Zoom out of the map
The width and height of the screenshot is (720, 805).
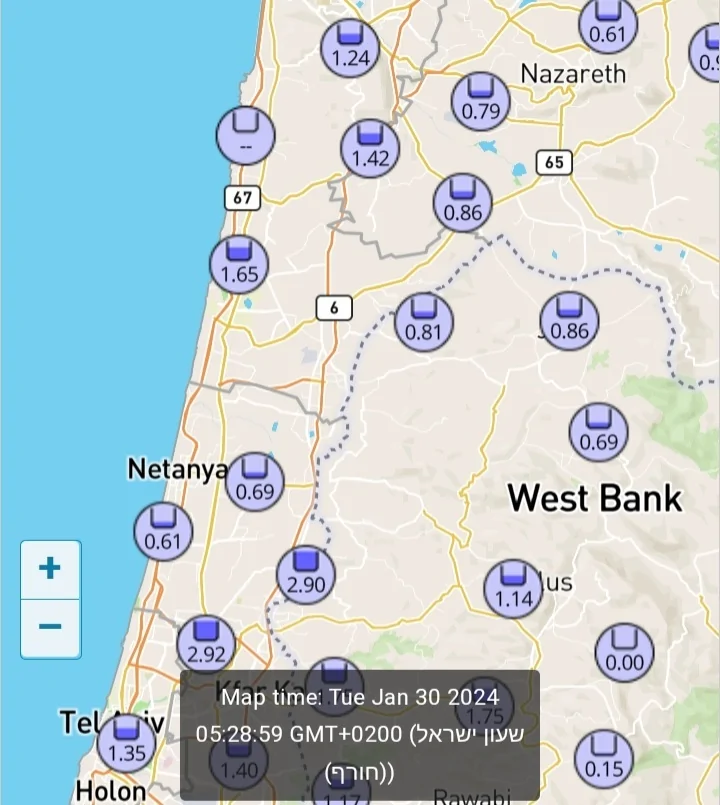[50, 628]
